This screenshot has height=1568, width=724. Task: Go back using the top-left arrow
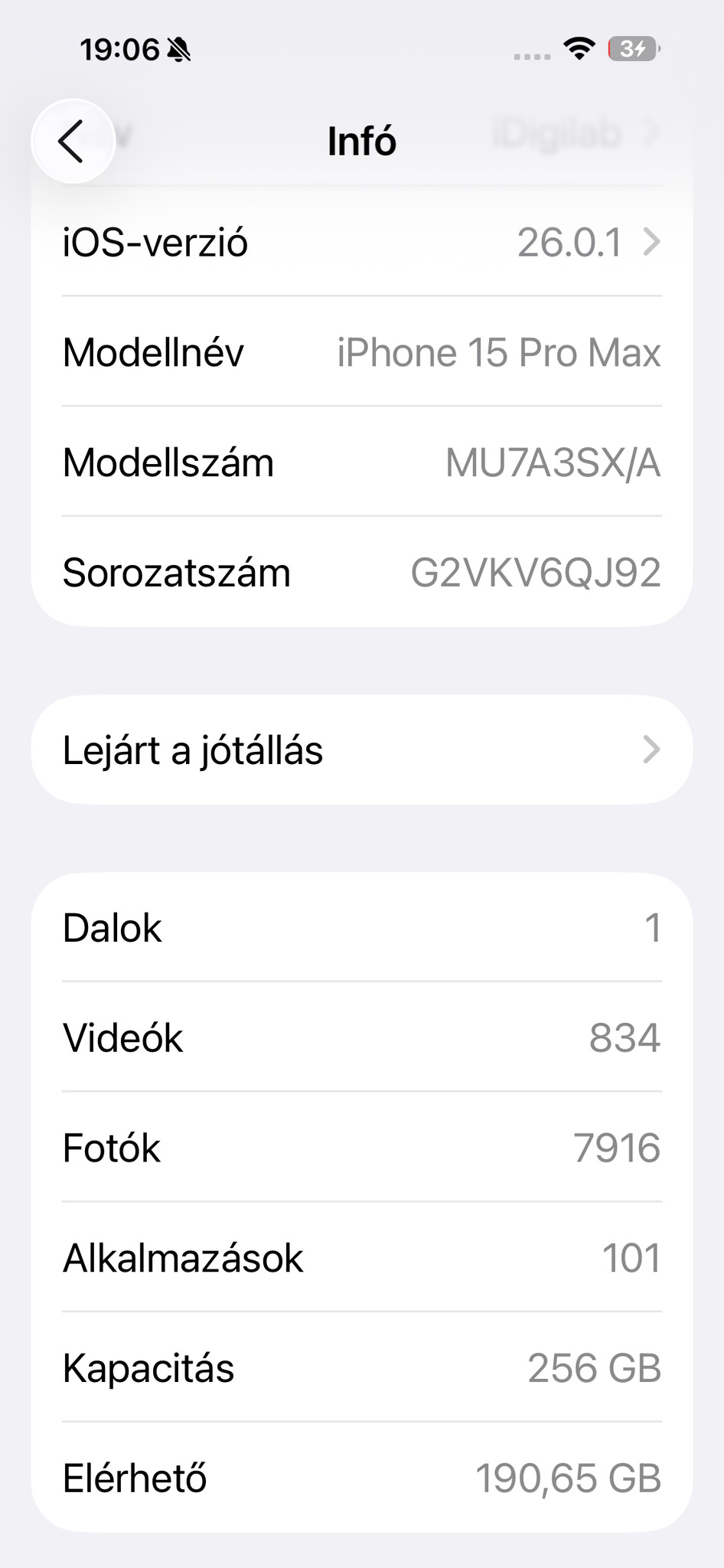coord(72,142)
